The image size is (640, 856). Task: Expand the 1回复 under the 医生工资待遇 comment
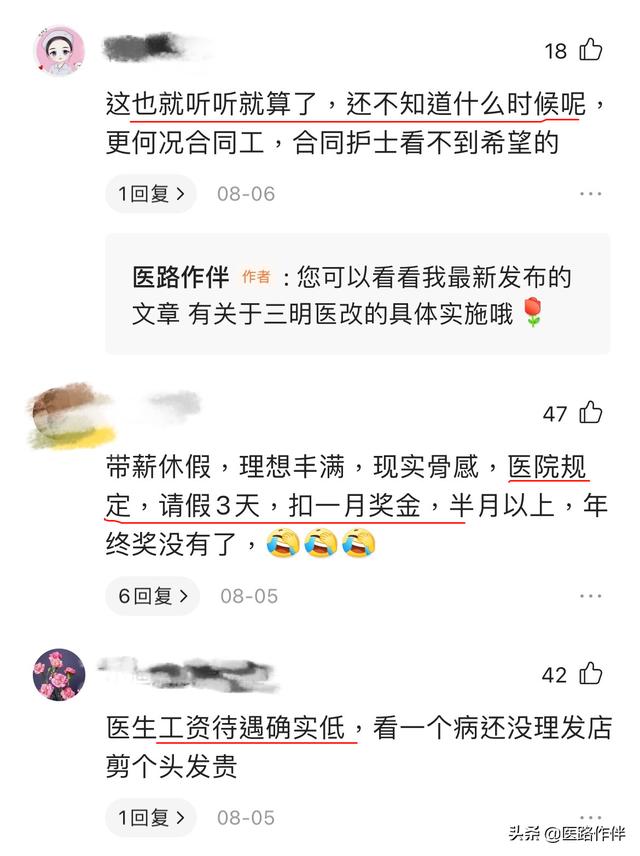pyautogui.click(x=151, y=818)
